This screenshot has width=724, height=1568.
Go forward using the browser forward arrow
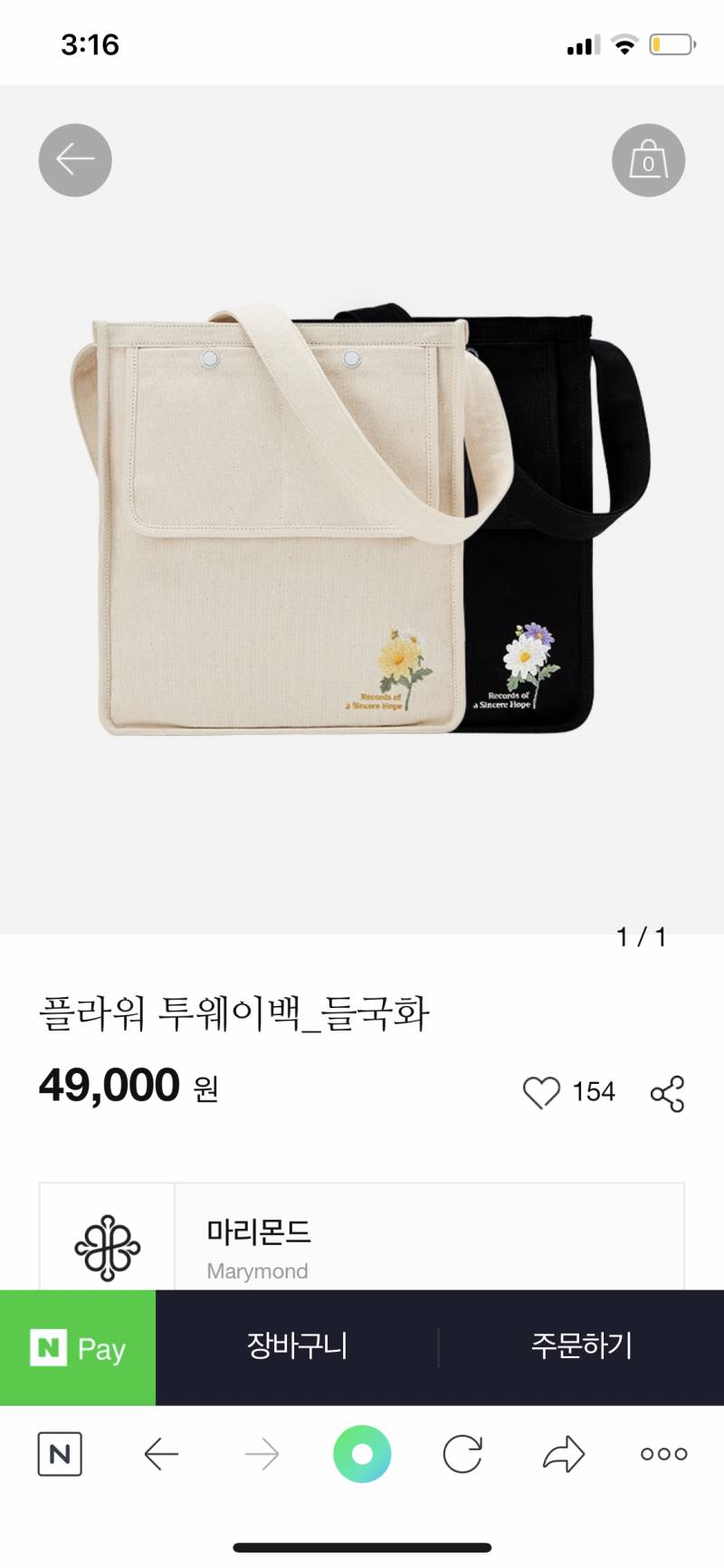pos(262,1454)
